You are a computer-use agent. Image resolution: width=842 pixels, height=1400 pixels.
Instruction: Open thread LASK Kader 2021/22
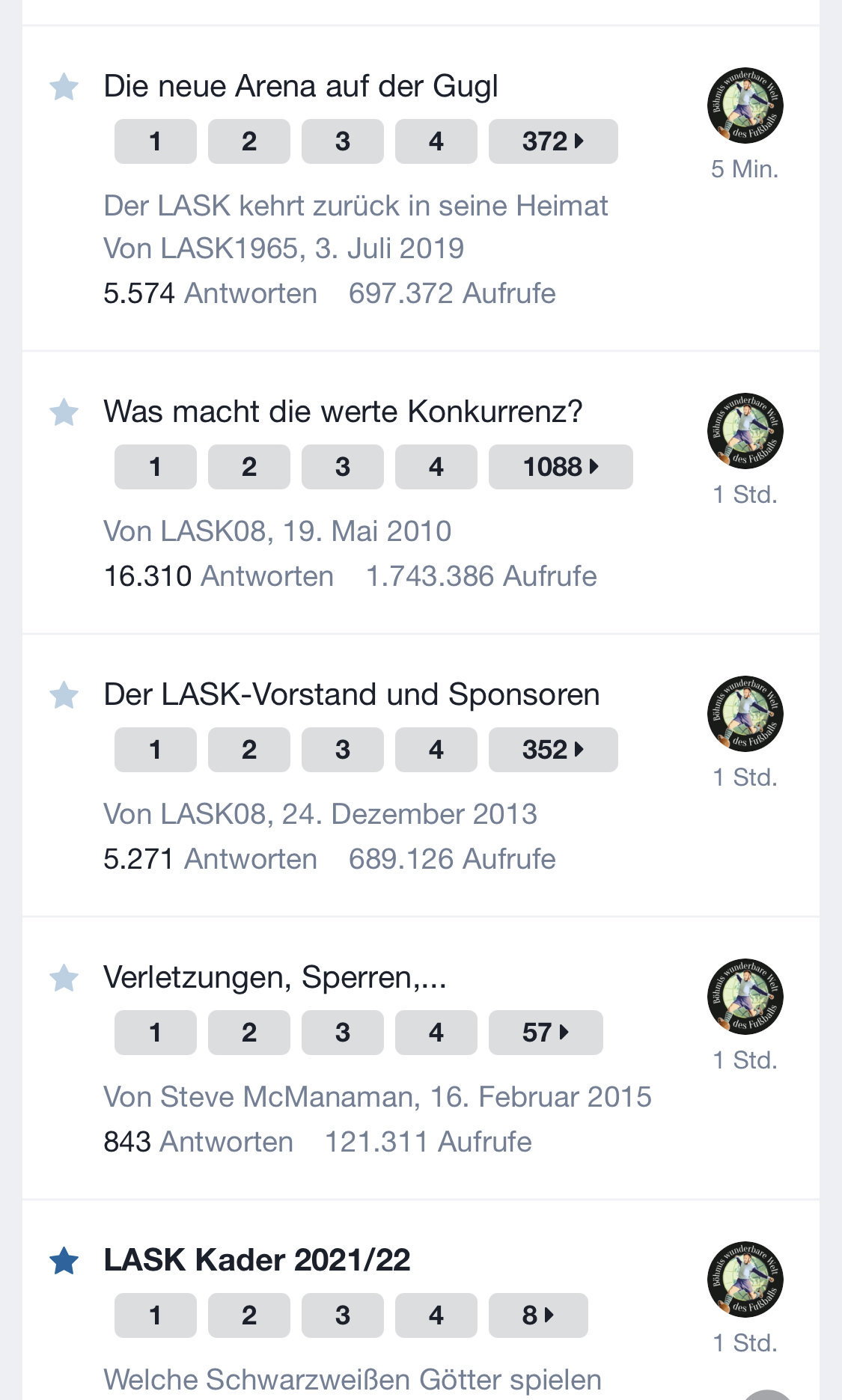[x=257, y=1260]
